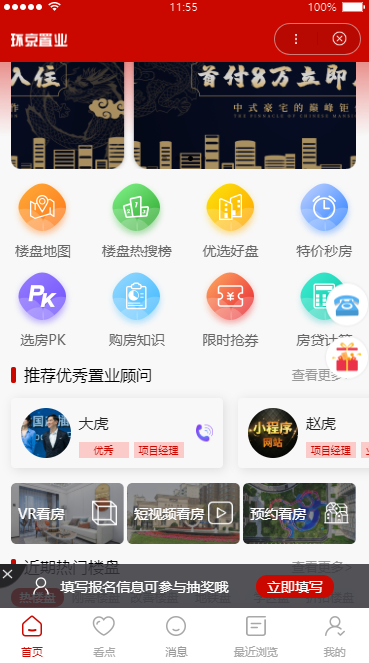Open 楼盘地图 property map

point(42,221)
